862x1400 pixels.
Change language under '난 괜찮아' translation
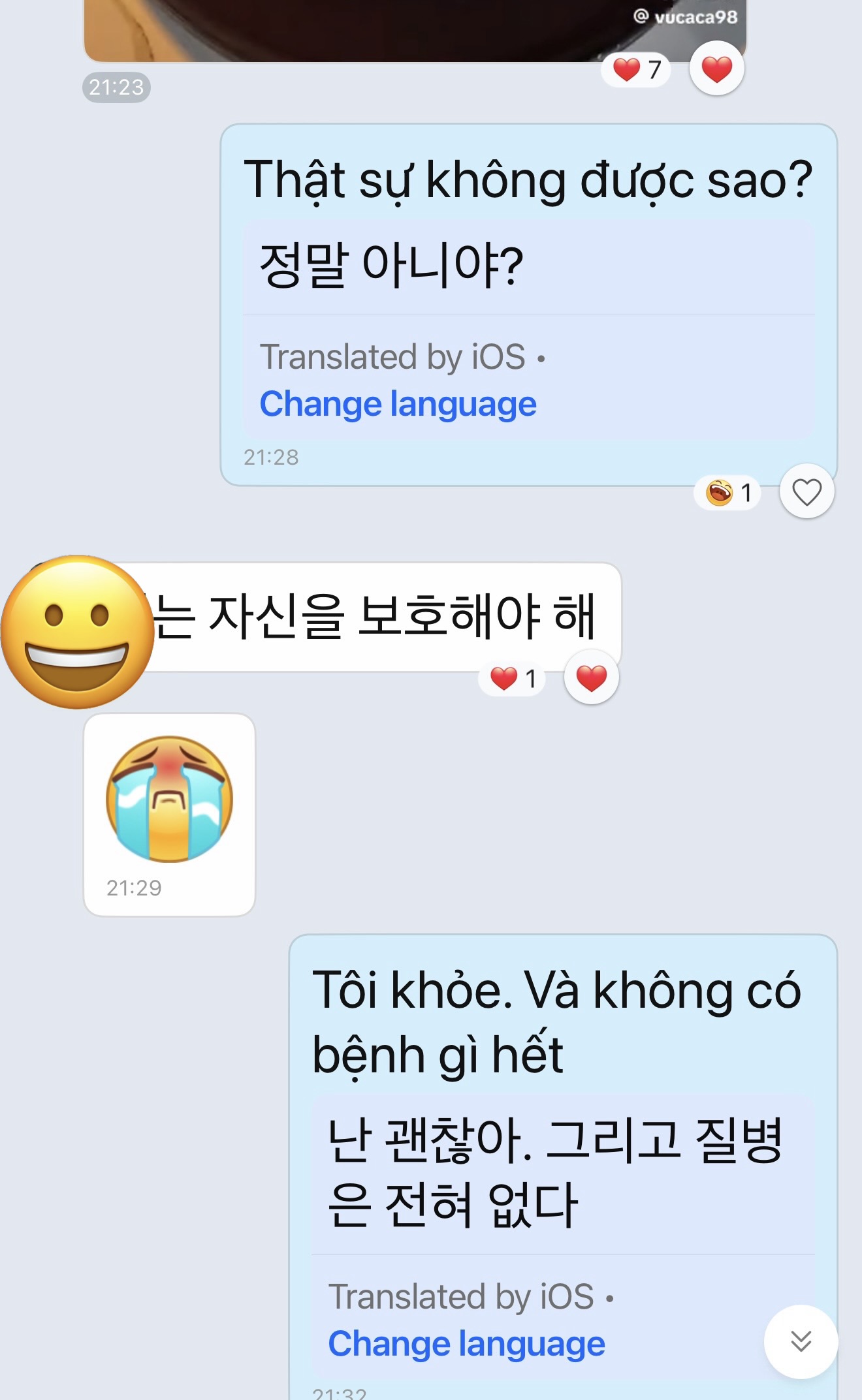(x=466, y=1344)
